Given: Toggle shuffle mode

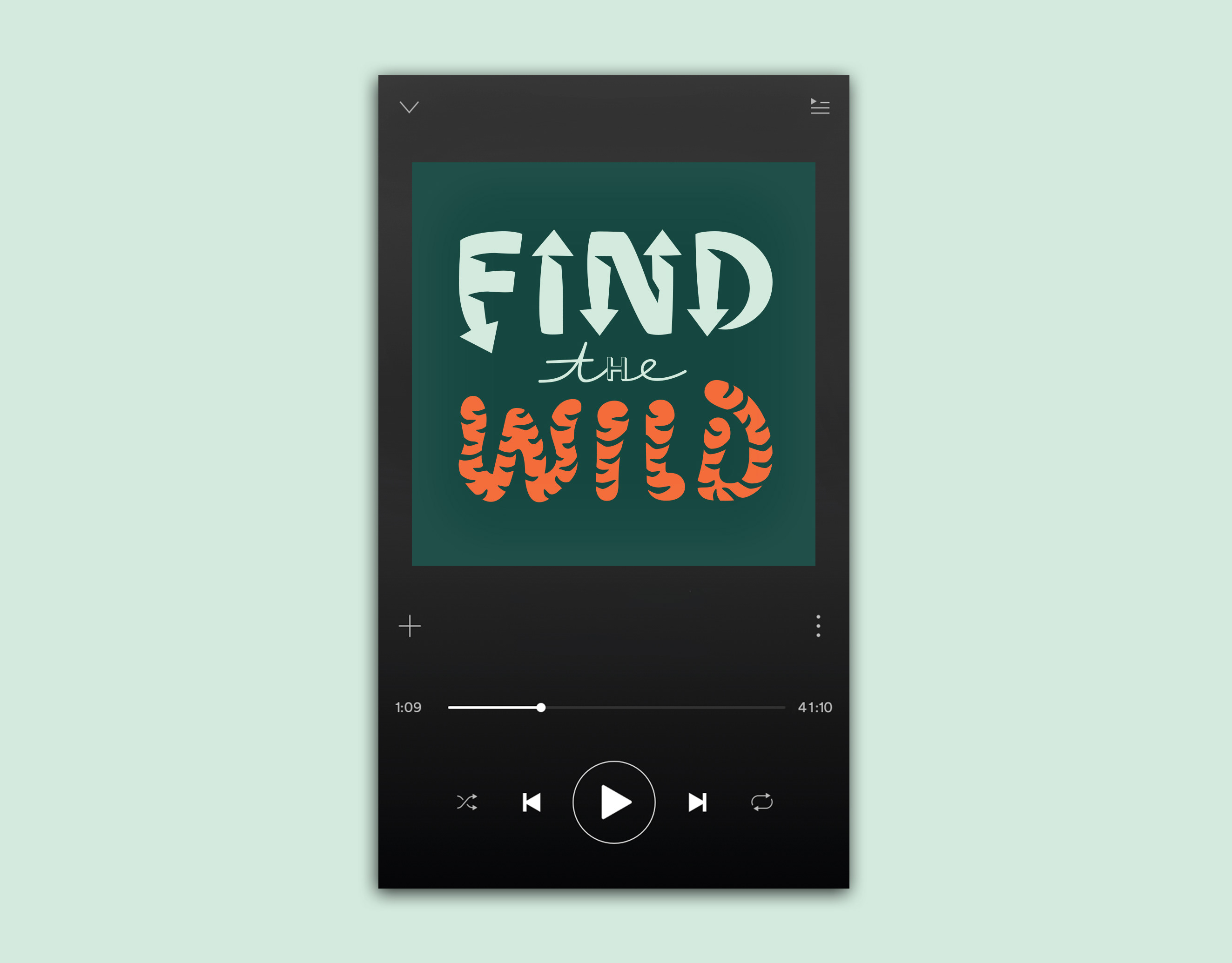Looking at the screenshot, I should (x=467, y=802).
